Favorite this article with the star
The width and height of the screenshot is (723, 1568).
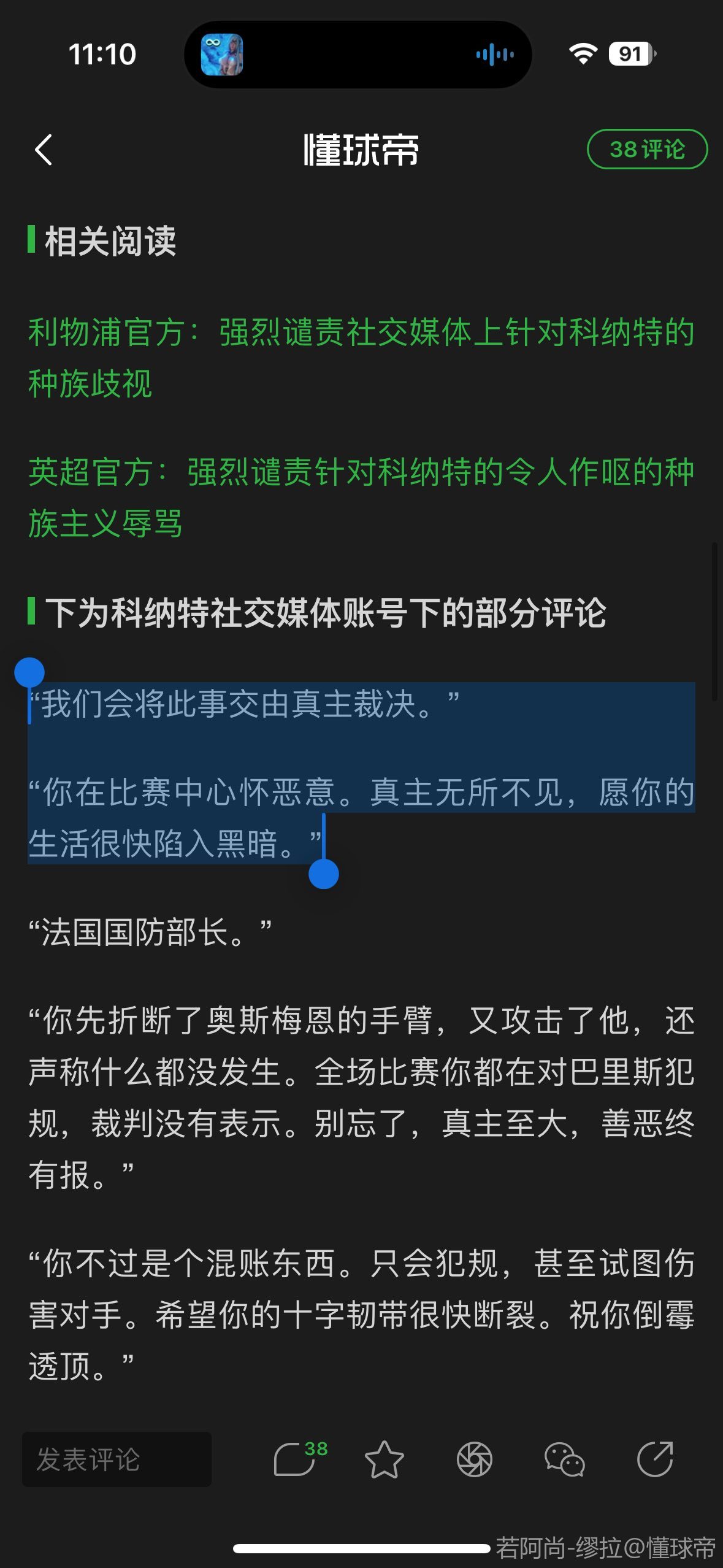pos(384,1459)
